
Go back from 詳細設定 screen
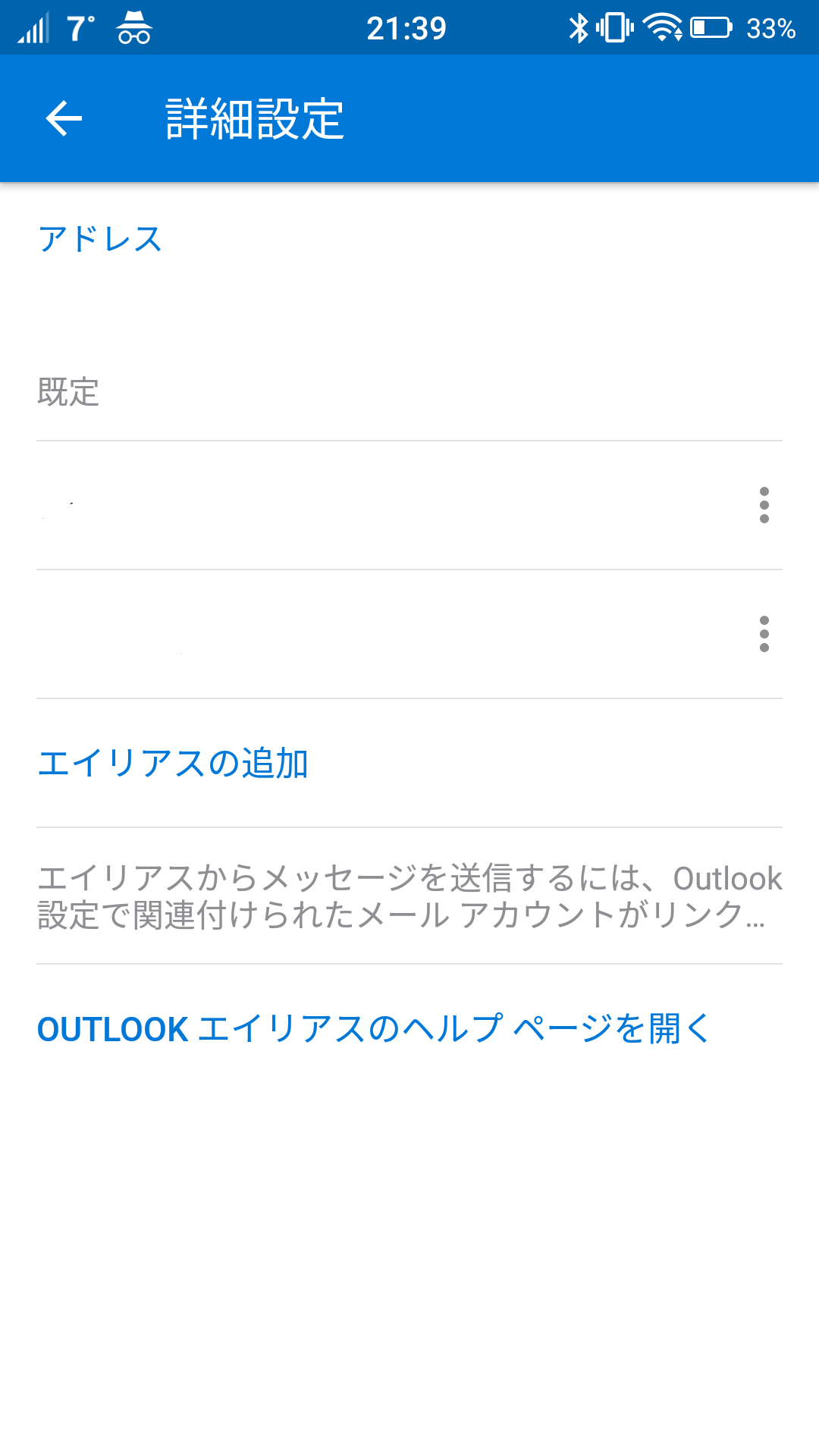pos(64,119)
